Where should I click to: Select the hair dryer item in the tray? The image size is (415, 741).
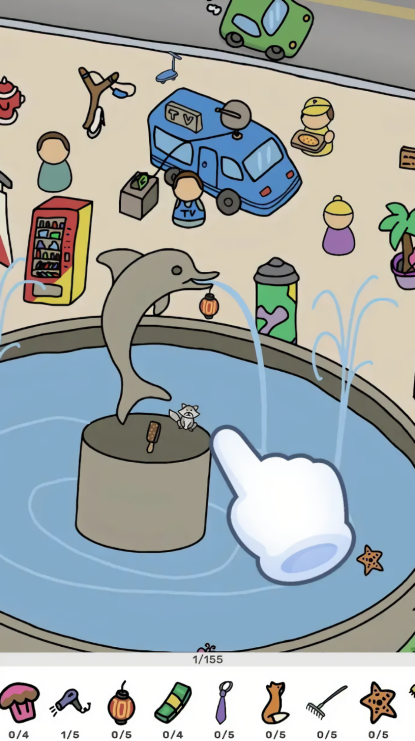pos(71,701)
